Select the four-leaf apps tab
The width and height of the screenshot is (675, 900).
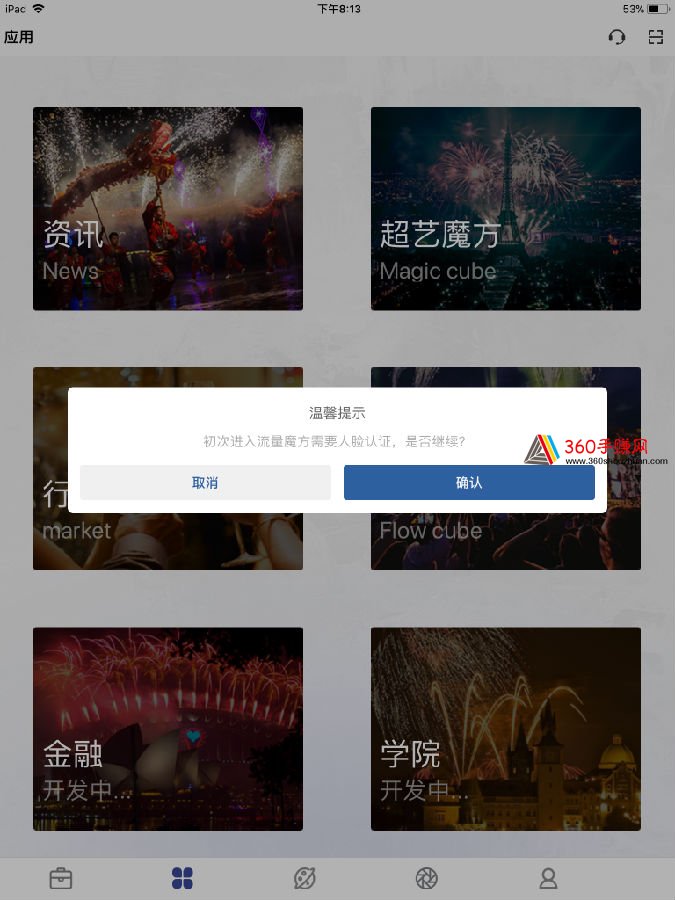click(x=182, y=878)
